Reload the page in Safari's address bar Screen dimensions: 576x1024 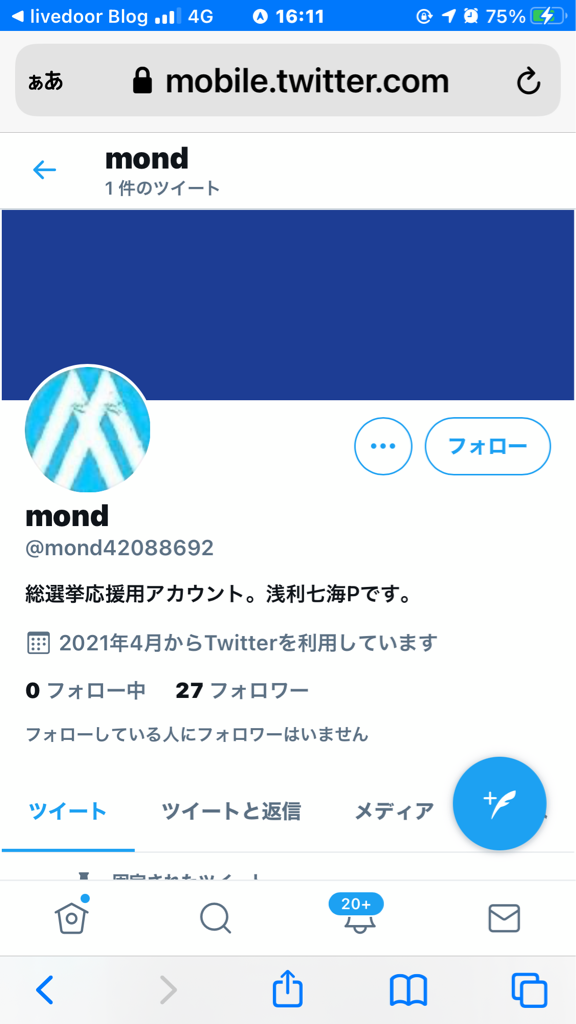click(x=528, y=82)
